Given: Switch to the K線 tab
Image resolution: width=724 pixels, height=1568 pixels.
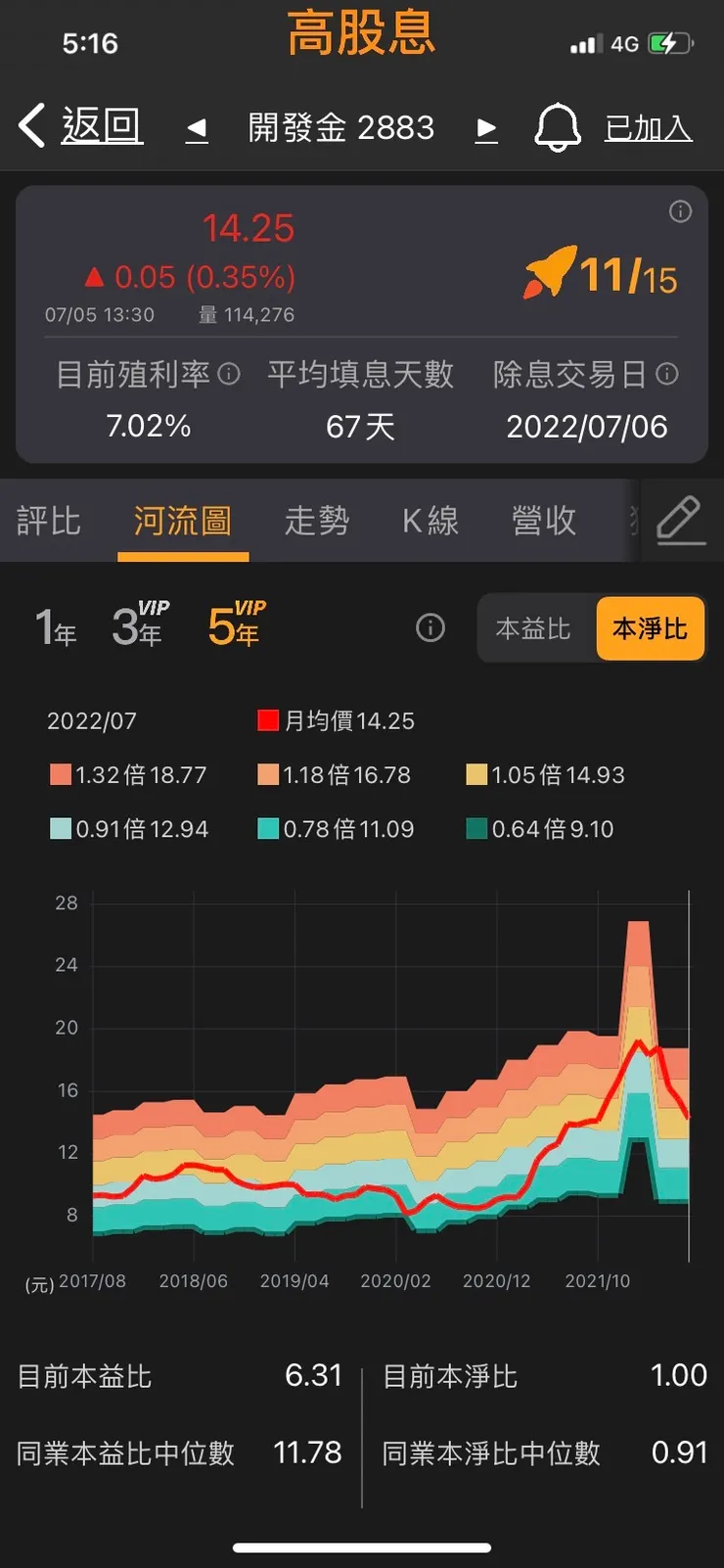Looking at the screenshot, I should [429, 521].
